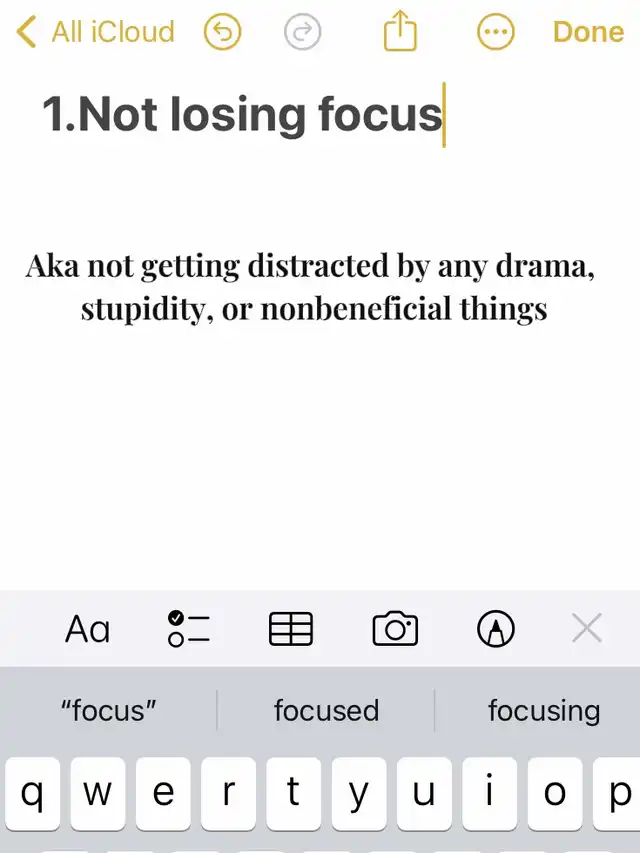Select the "focusing" keyboard suggestion

coord(544,711)
